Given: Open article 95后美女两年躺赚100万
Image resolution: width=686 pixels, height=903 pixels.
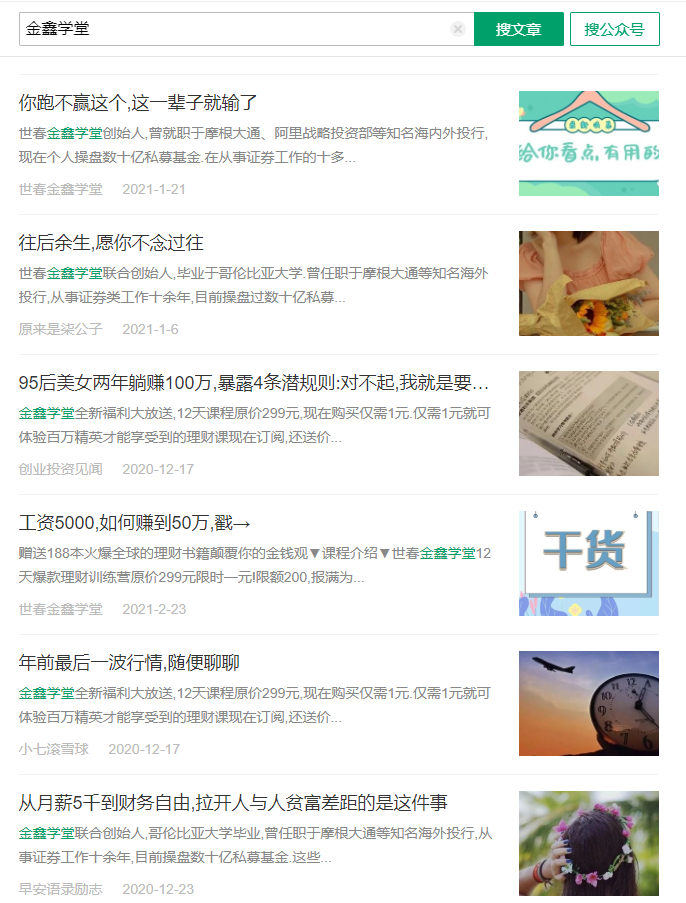Looking at the screenshot, I should click(254, 382).
